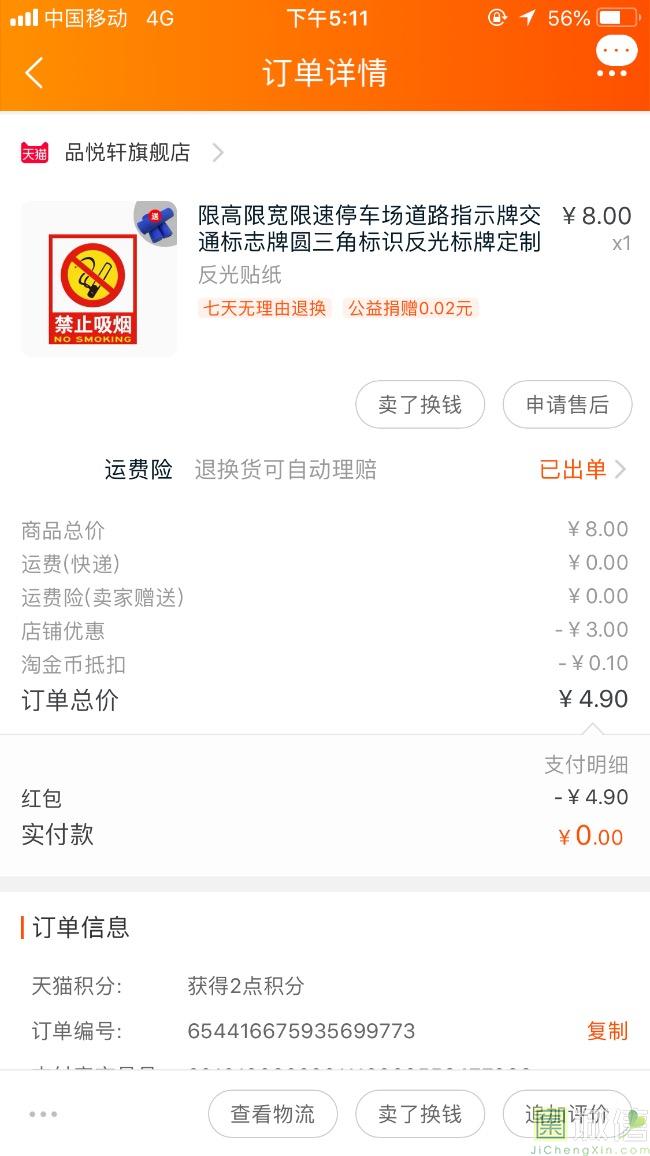Tap 卖了换钱 under the product
Viewport: 650px width, 1156px height.
420,405
